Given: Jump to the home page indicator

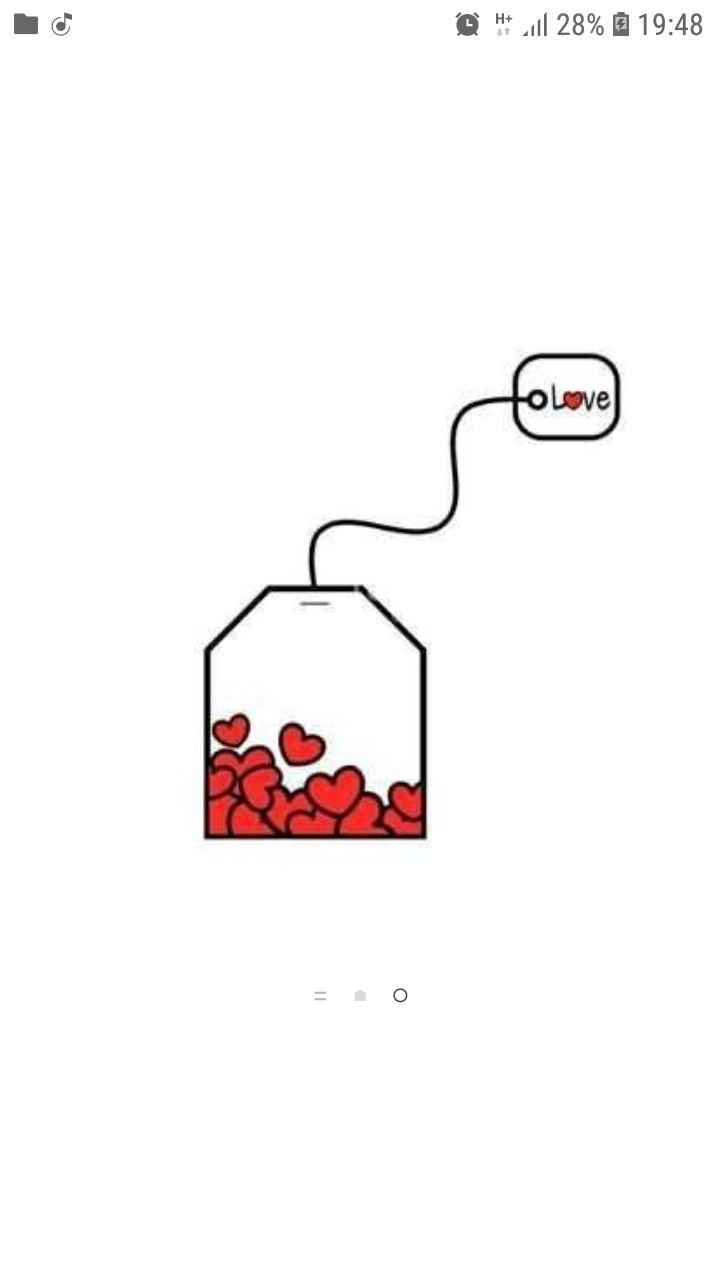Looking at the screenshot, I should point(360,996).
